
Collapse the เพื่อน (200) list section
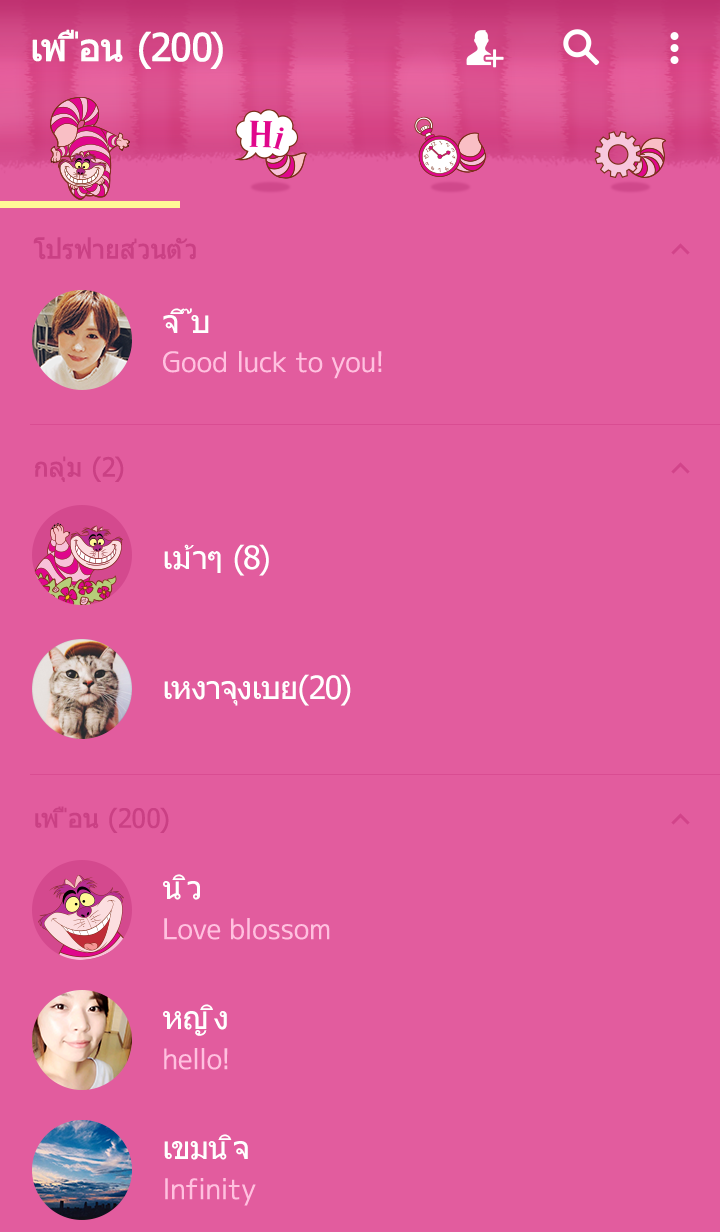click(x=680, y=819)
